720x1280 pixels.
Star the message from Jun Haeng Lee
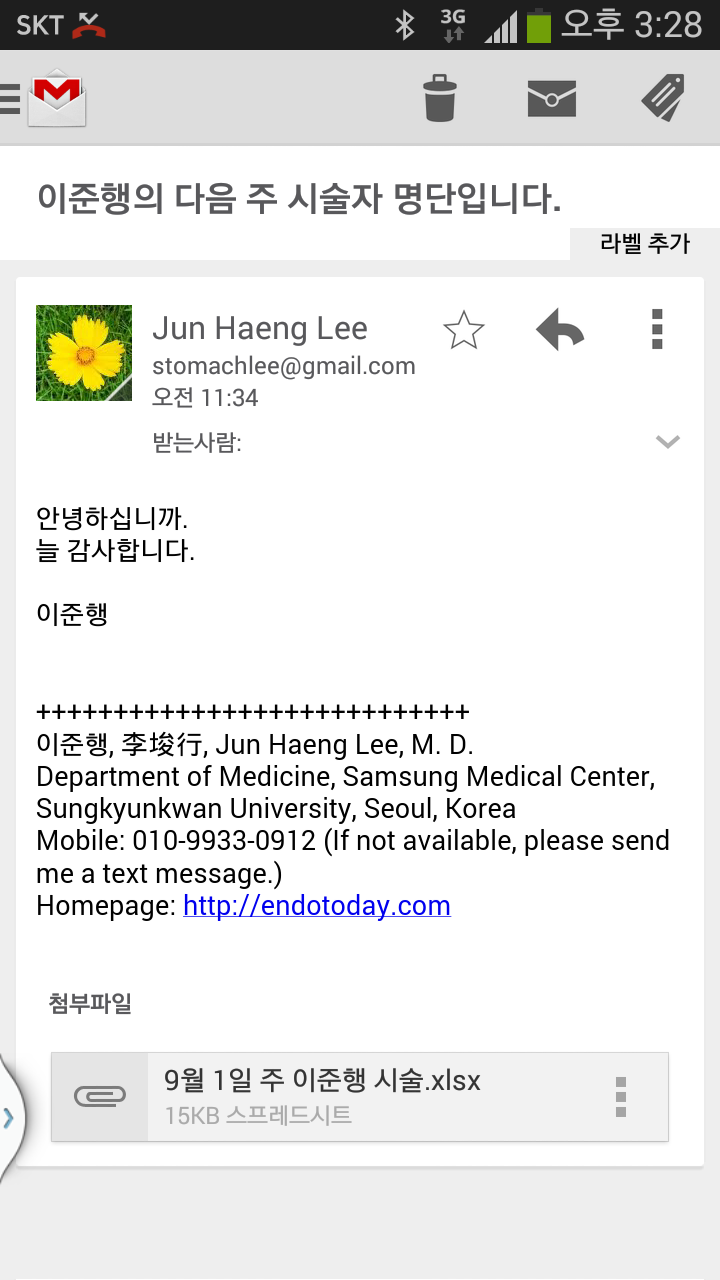click(x=463, y=330)
